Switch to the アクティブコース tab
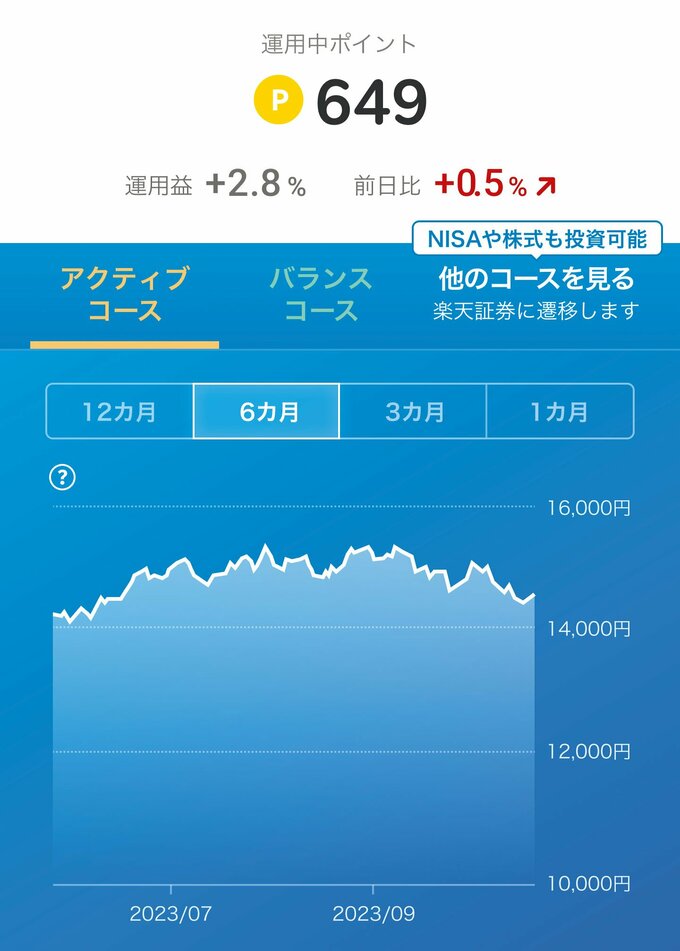Viewport: 680px width, 951px height. (x=124, y=293)
